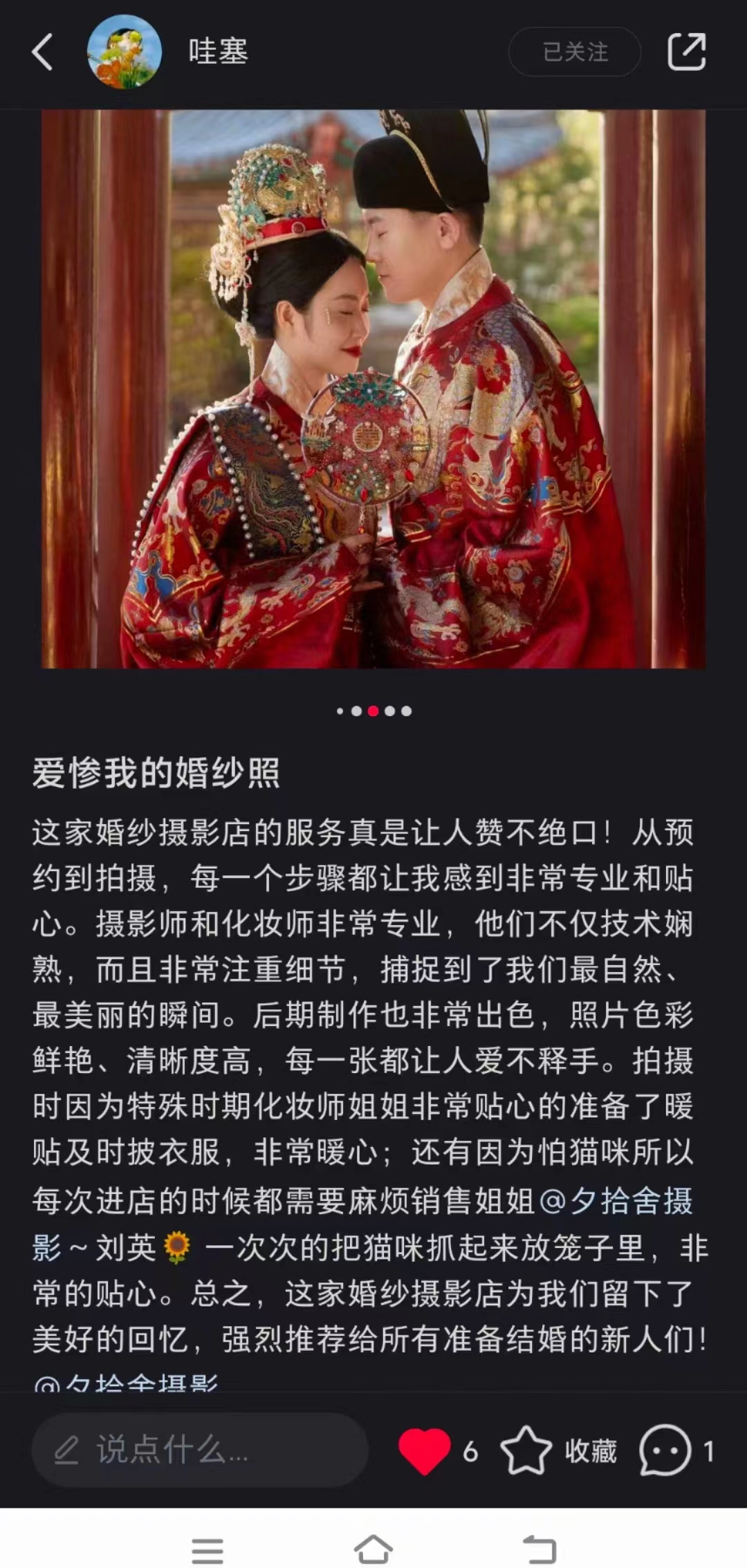
Task: Unlike the post with the heart
Action: point(424,1450)
